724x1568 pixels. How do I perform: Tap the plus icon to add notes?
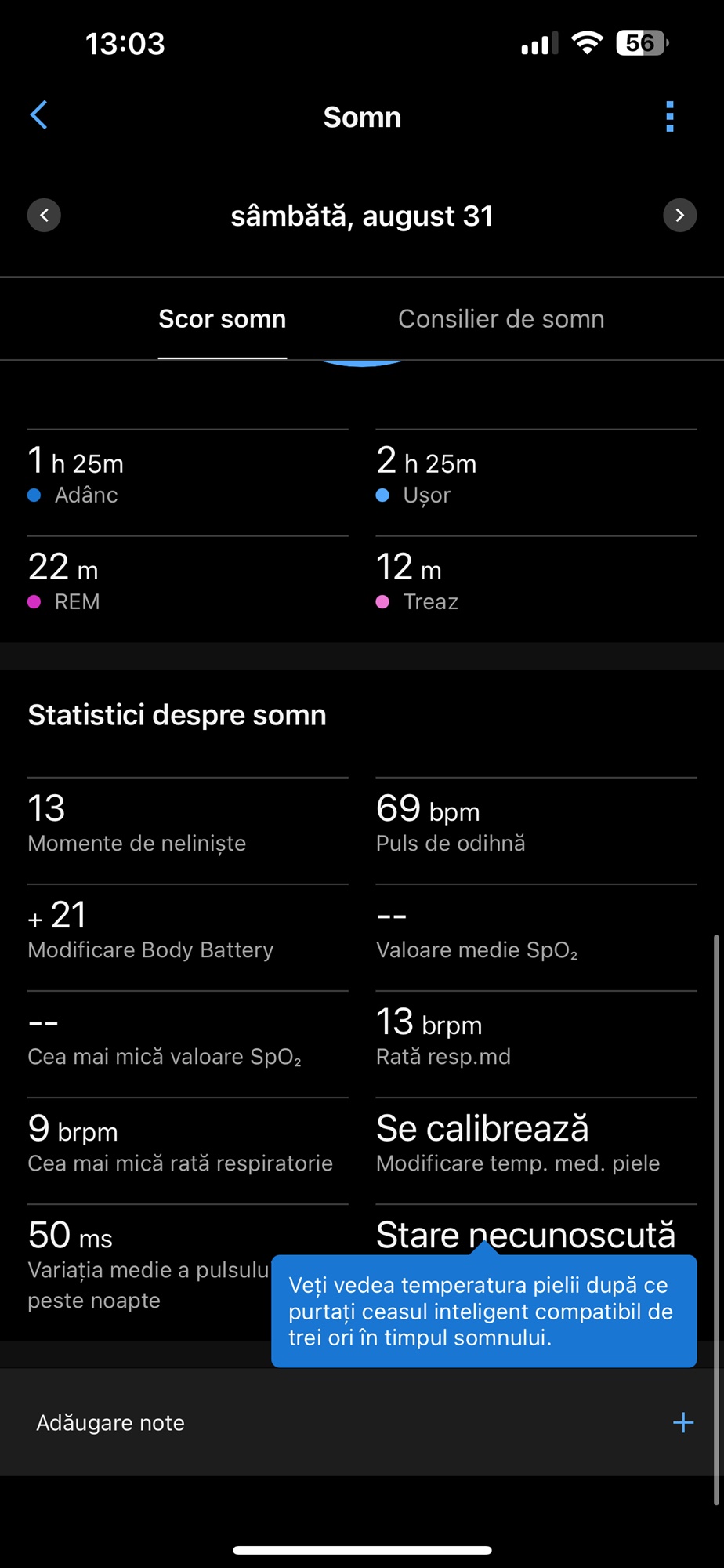683,1422
